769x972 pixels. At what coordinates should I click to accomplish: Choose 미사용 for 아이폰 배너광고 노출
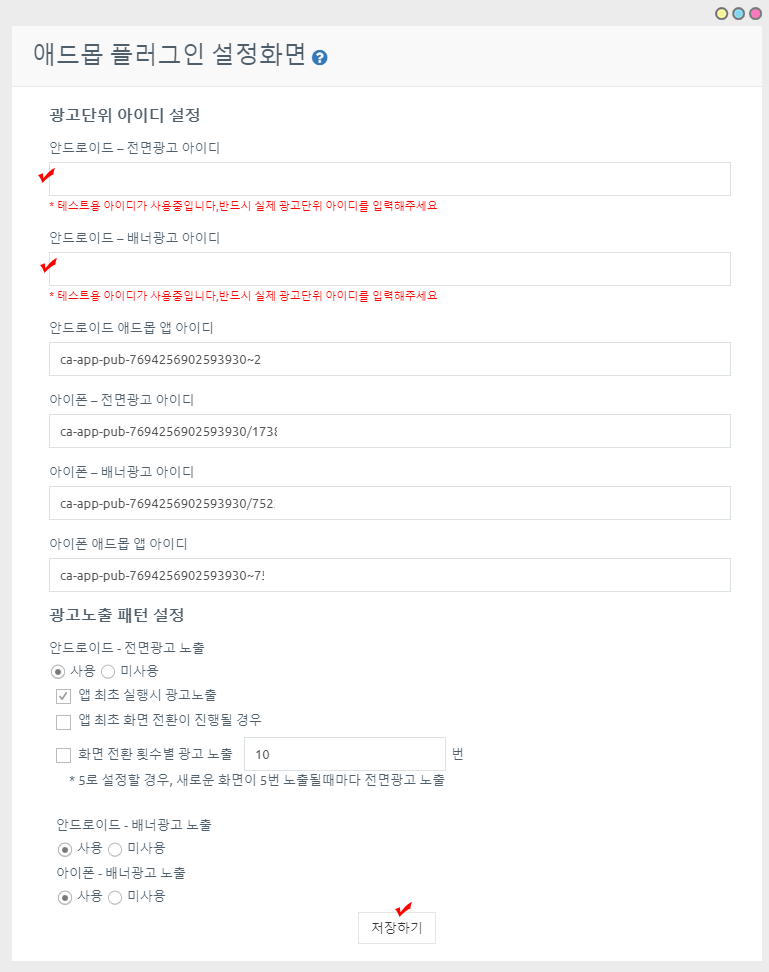(115, 897)
